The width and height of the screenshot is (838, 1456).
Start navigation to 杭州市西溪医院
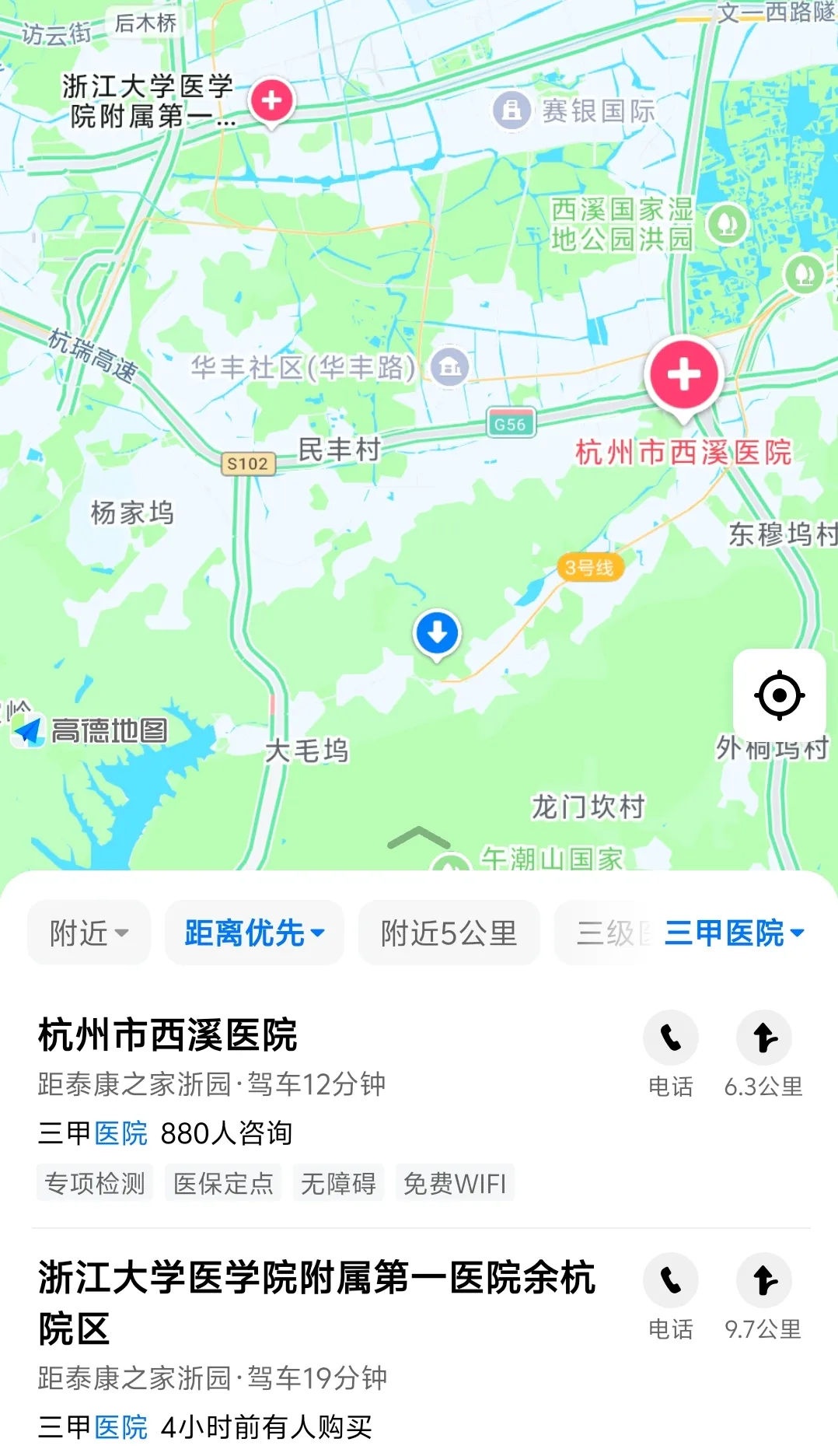tap(763, 1038)
